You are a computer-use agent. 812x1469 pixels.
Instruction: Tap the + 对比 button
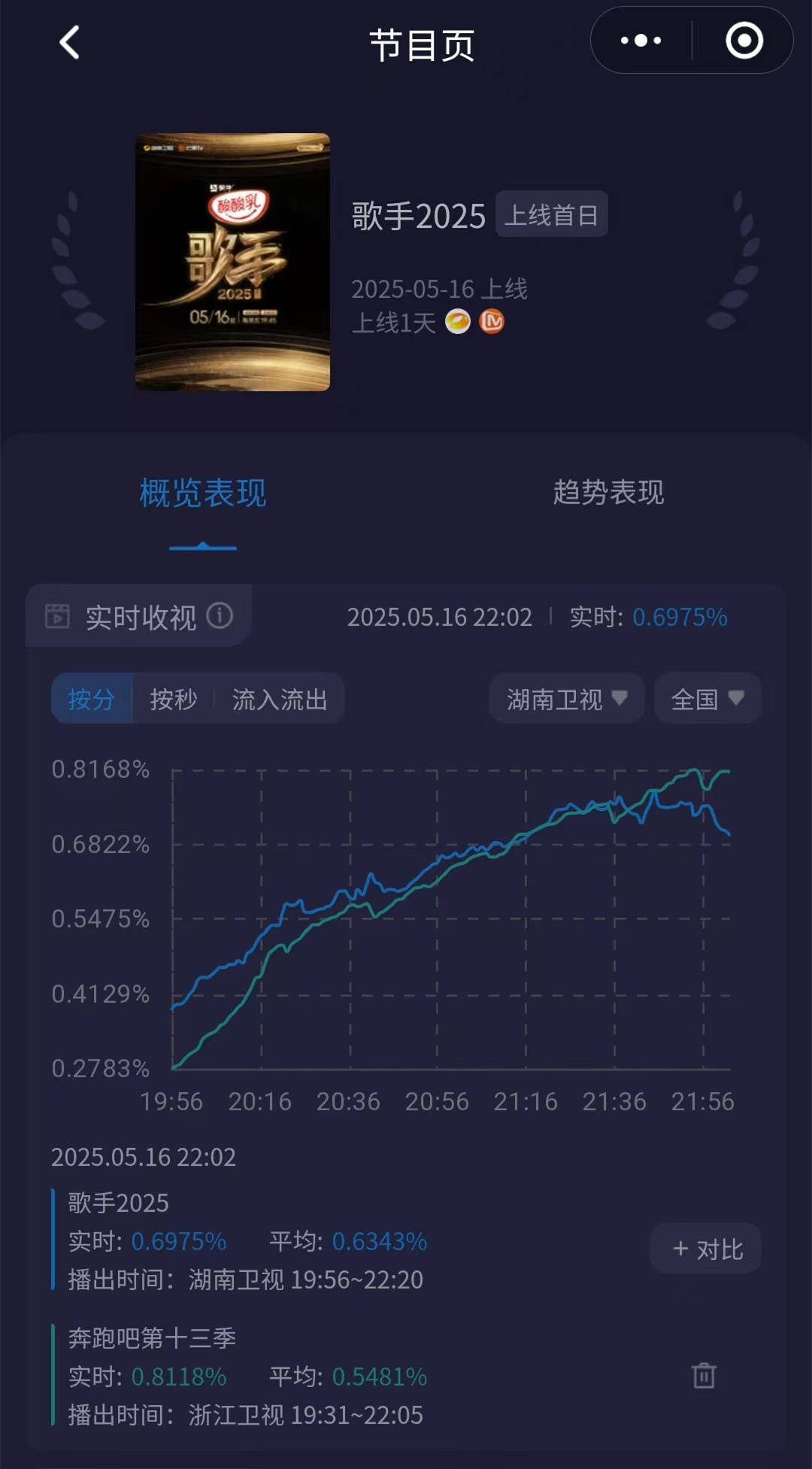coord(706,1249)
